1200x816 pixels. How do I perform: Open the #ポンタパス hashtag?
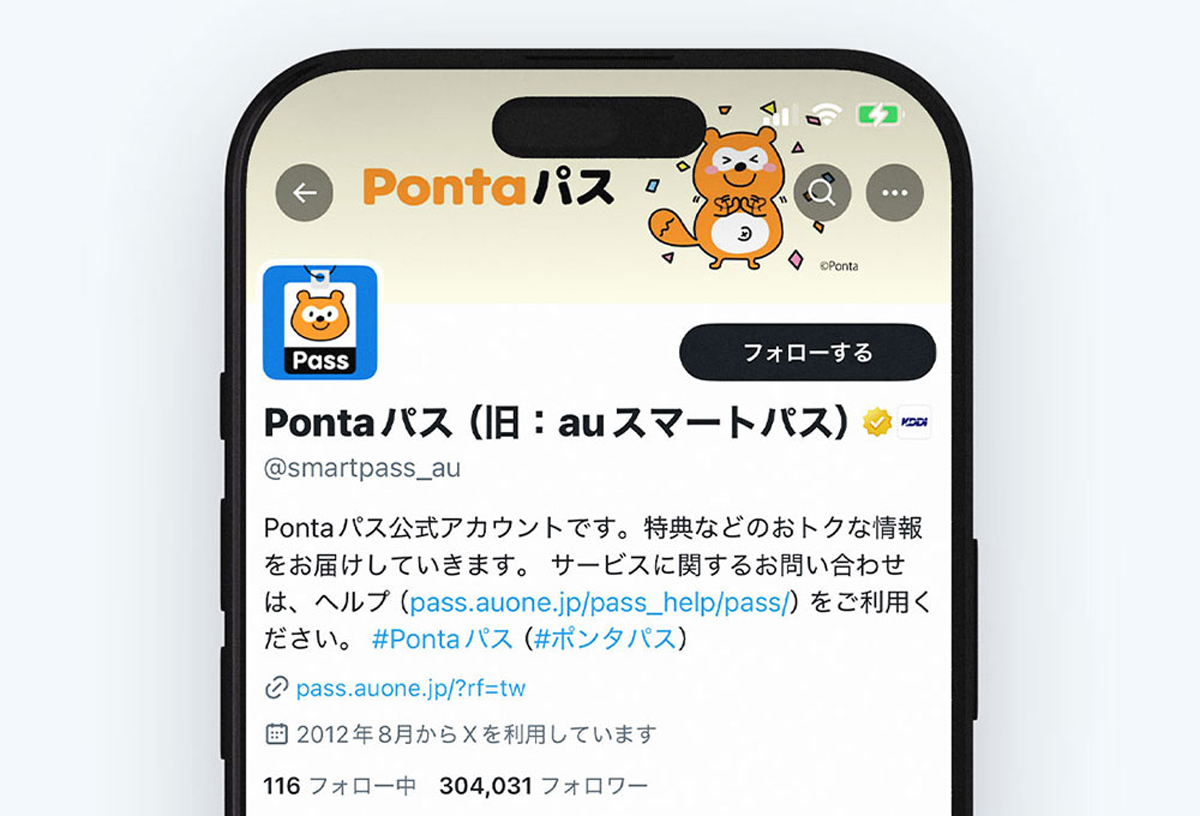click(605, 638)
